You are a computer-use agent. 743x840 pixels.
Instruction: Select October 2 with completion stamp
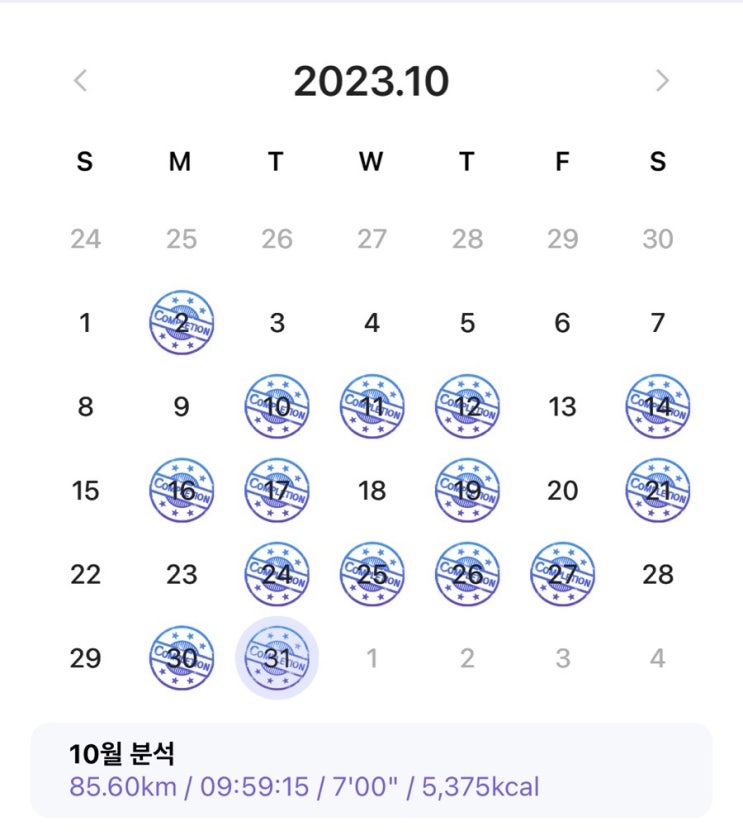pyautogui.click(x=182, y=322)
